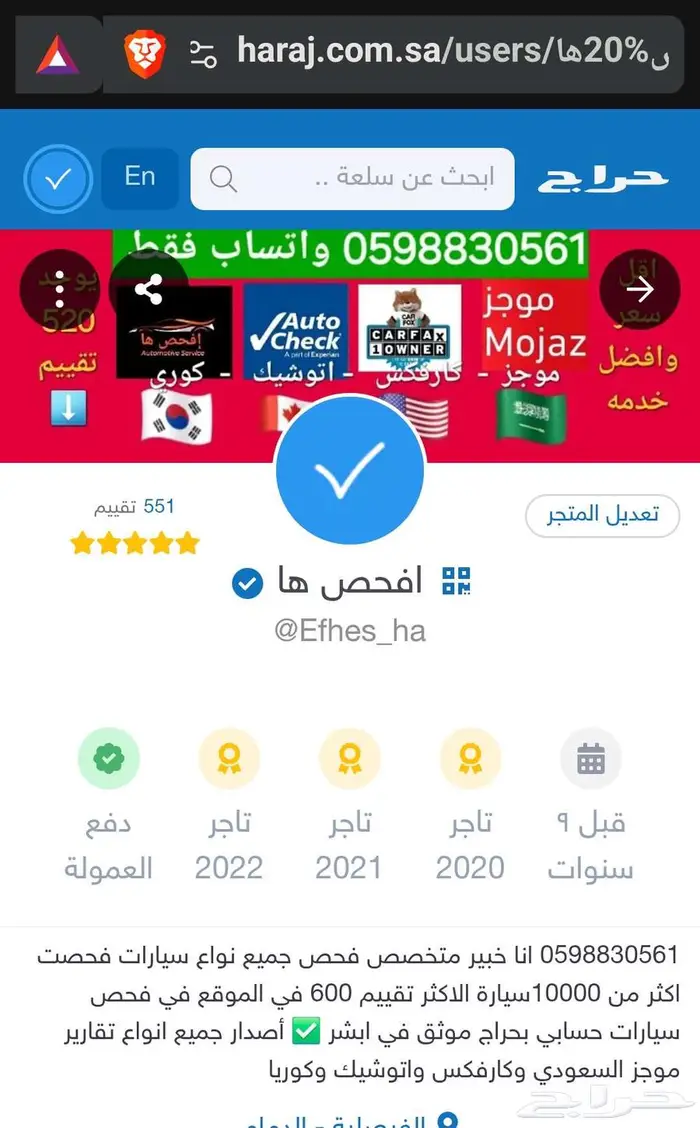Tap the edit store button
Image resolution: width=700 pixels, height=1128 pixels.
(602, 515)
